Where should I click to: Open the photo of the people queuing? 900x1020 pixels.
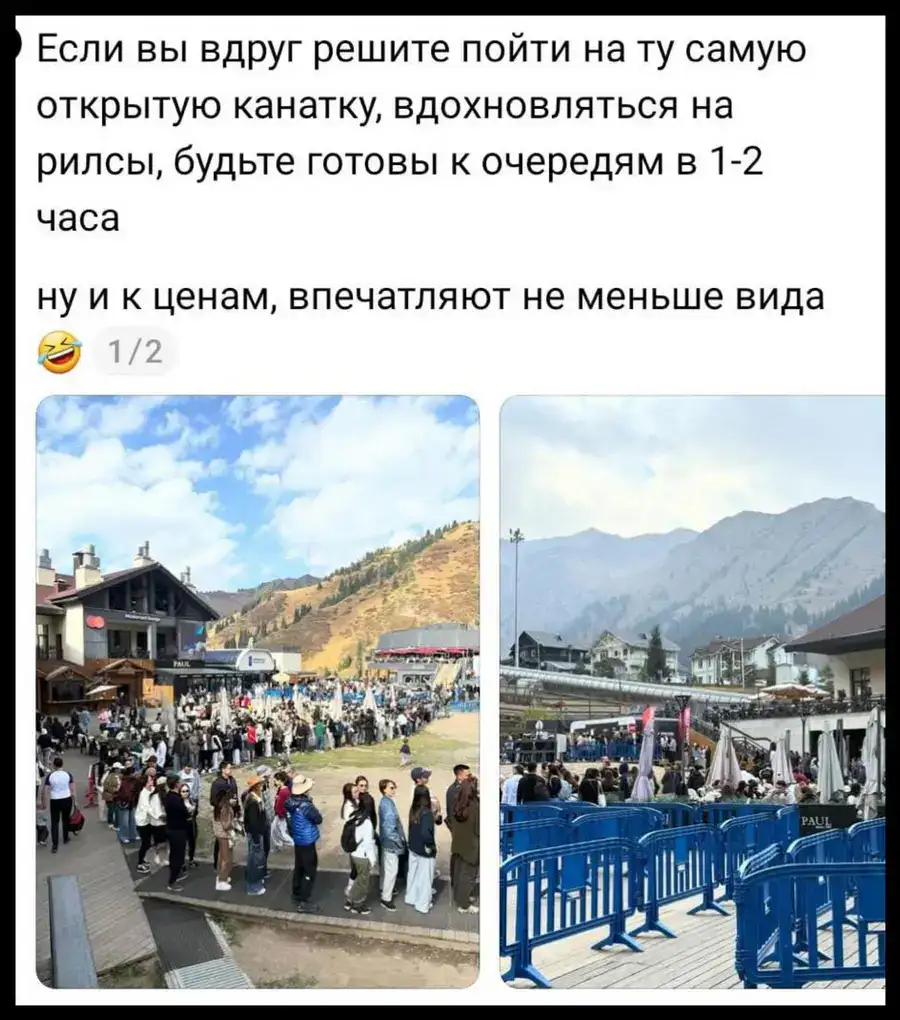click(x=257, y=692)
